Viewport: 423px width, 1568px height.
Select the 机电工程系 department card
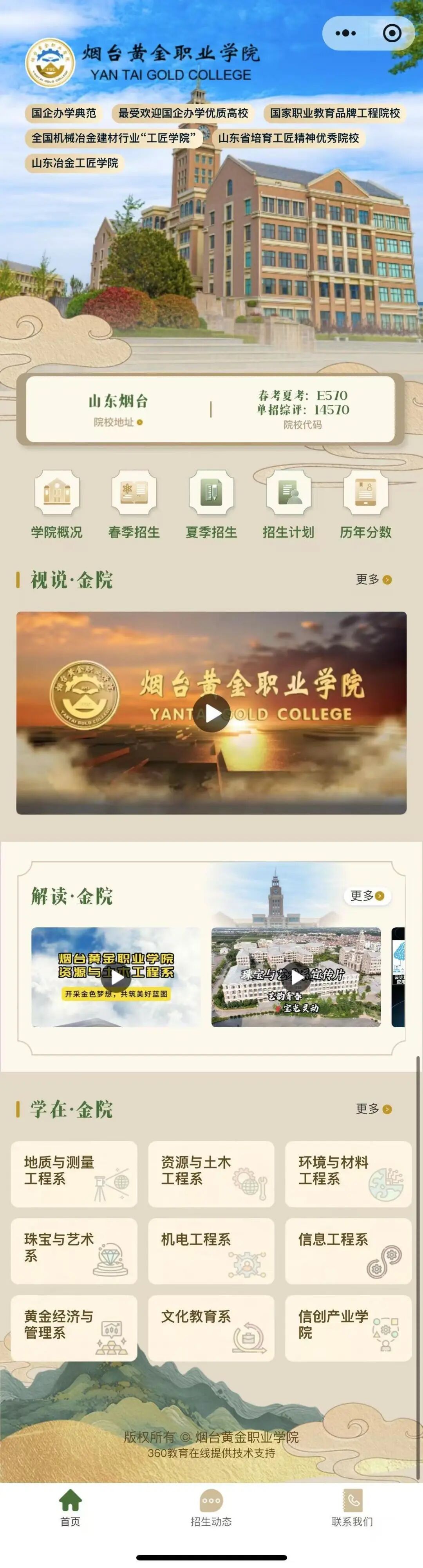pyautogui.click(x=211, y=1251)
